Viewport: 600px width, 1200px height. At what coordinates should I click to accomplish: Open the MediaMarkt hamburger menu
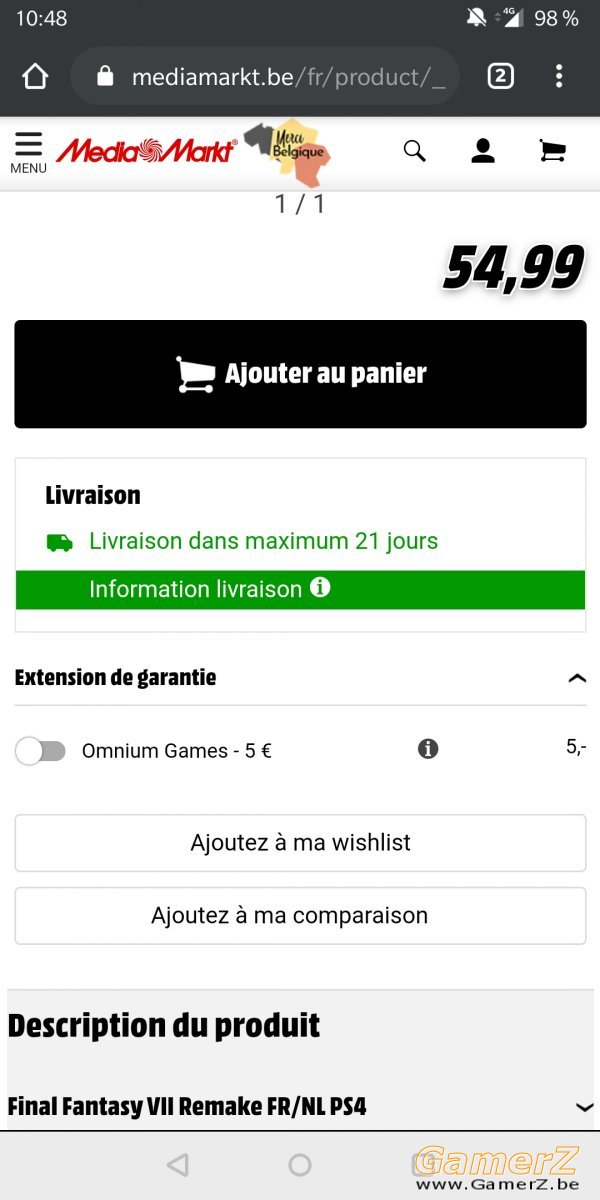pos(28,152)
